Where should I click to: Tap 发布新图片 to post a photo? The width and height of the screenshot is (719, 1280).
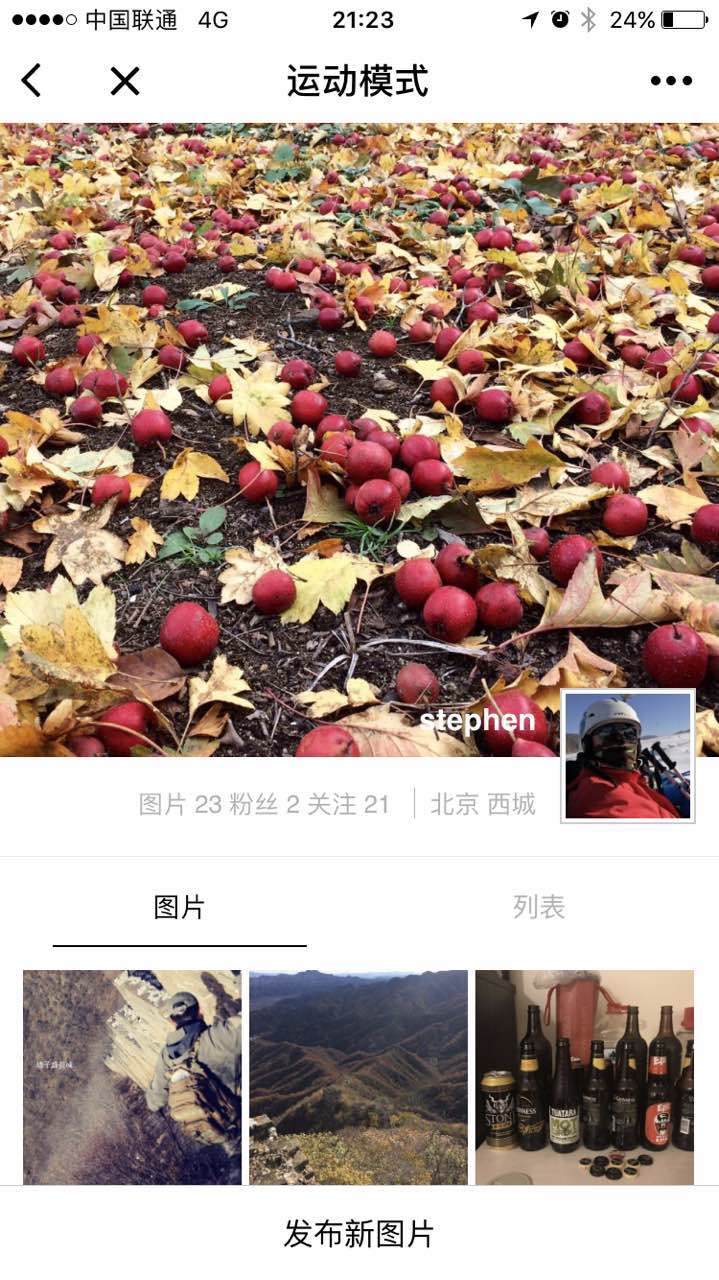[x=359, y=1233]
